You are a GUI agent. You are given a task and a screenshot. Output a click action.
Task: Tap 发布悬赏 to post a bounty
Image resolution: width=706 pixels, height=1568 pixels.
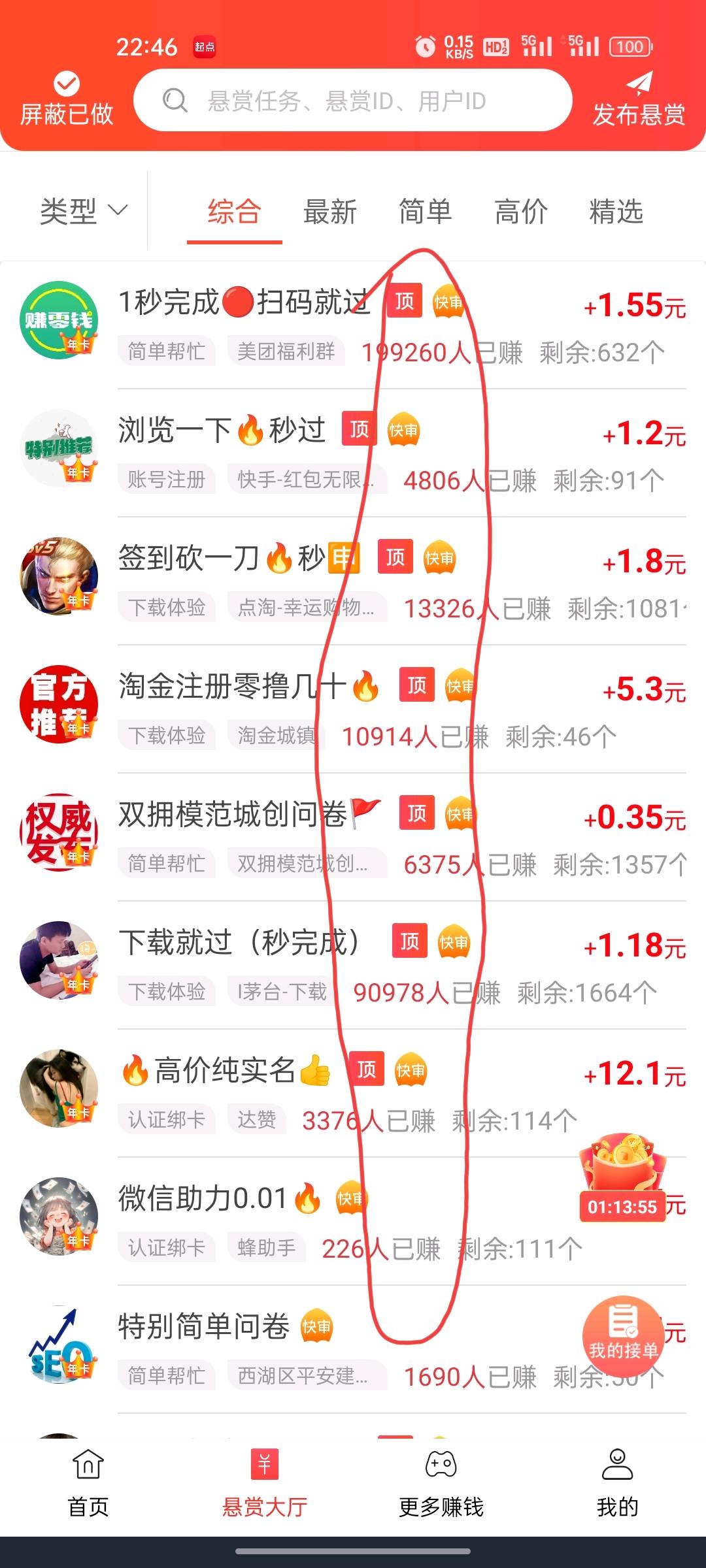point(639,99)
